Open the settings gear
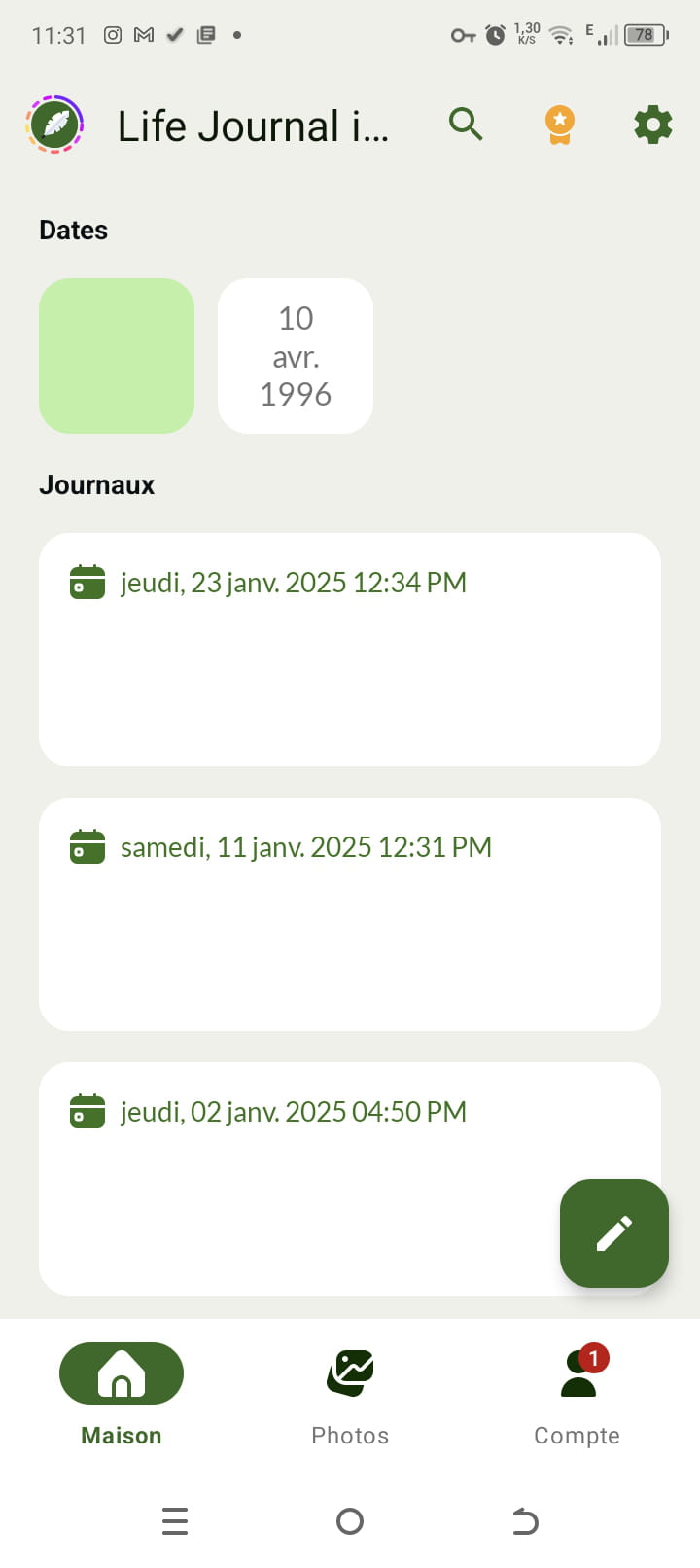Viewport: 700px width, 1568px height. (652, 125)
